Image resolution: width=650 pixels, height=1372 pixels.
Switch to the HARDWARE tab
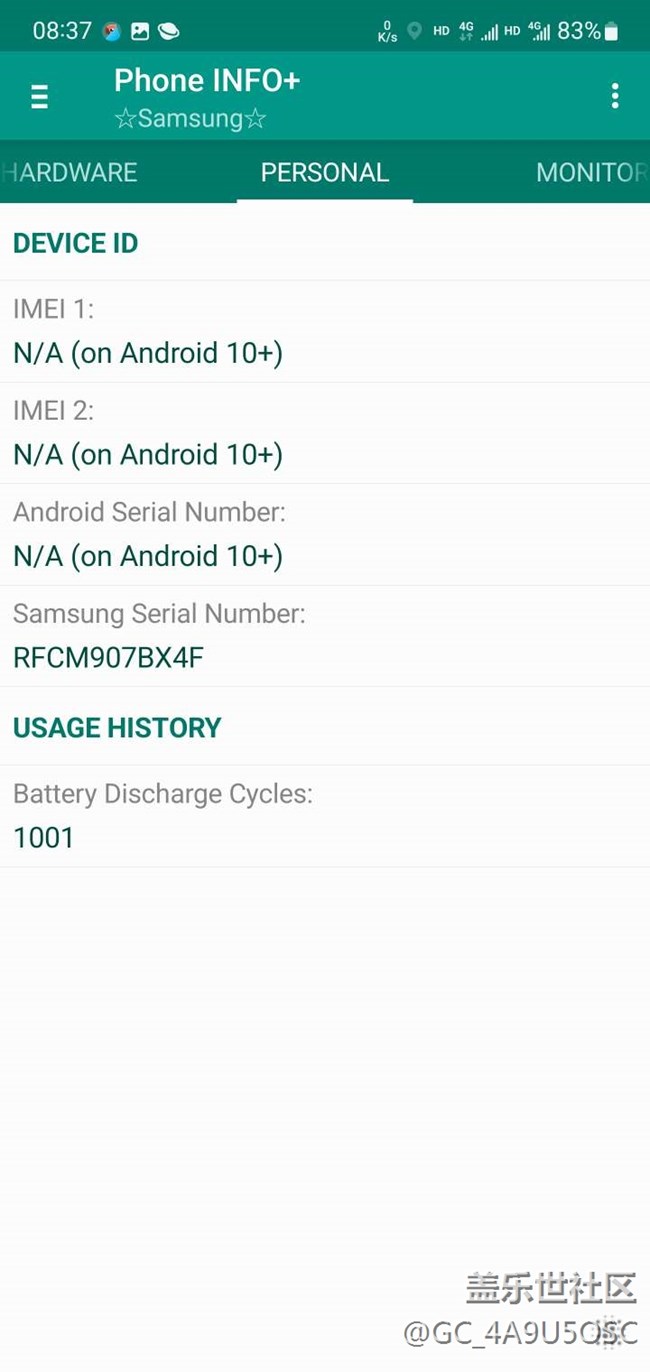(x=70, y=172)
